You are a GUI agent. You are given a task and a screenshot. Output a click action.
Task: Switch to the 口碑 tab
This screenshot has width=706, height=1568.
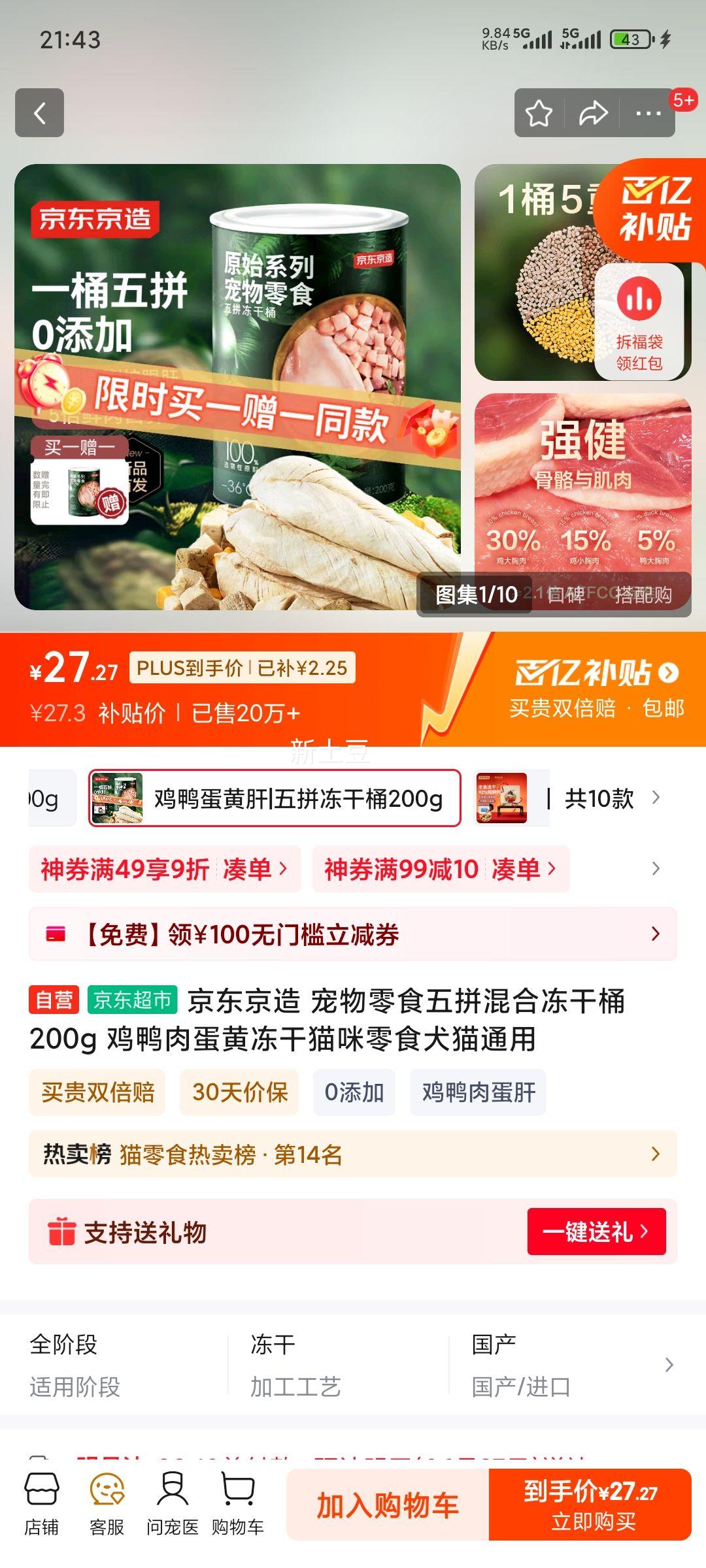pyautogui.click(x=566, y=595)
